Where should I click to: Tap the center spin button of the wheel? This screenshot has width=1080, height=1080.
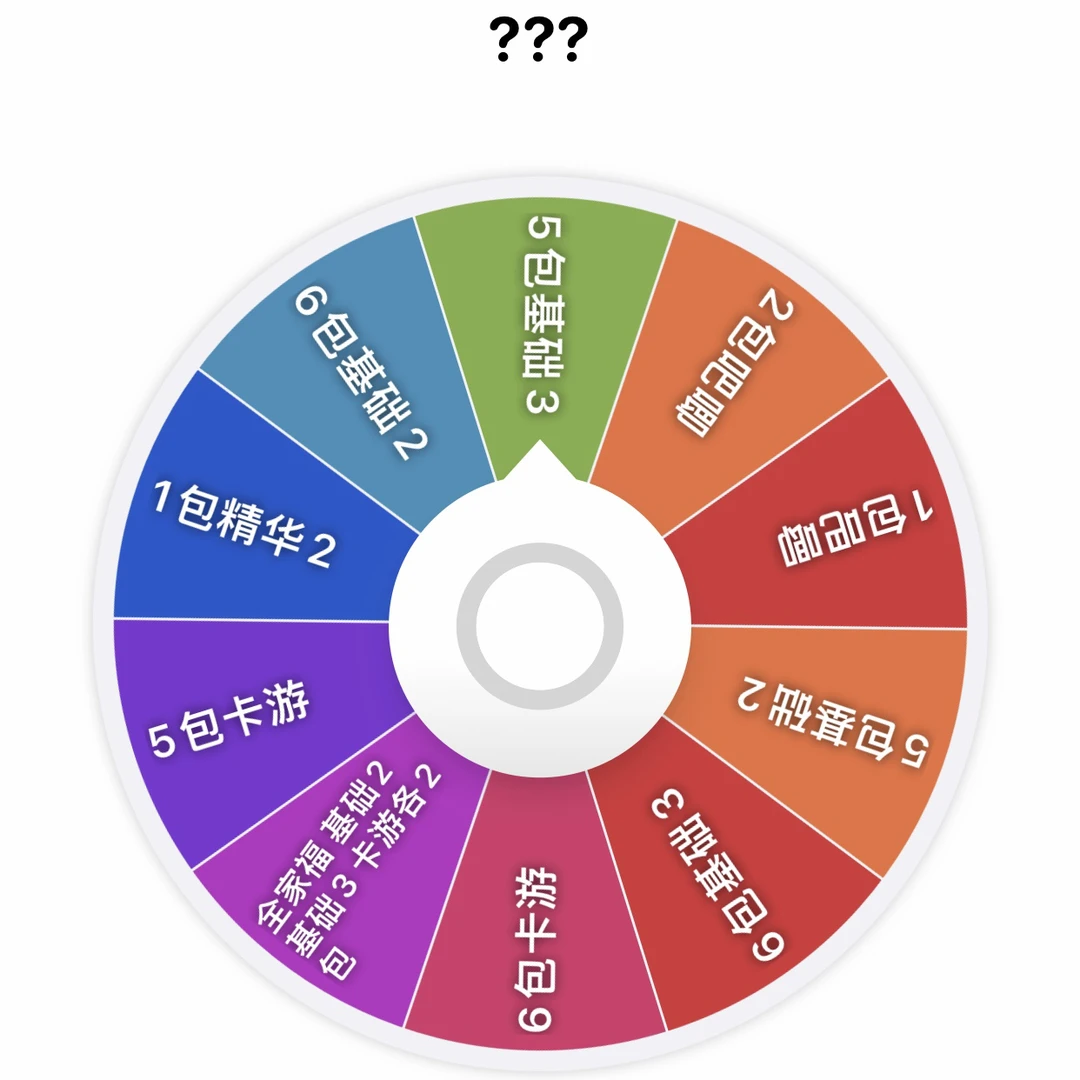pyautogui.click(x=540, y=627)
